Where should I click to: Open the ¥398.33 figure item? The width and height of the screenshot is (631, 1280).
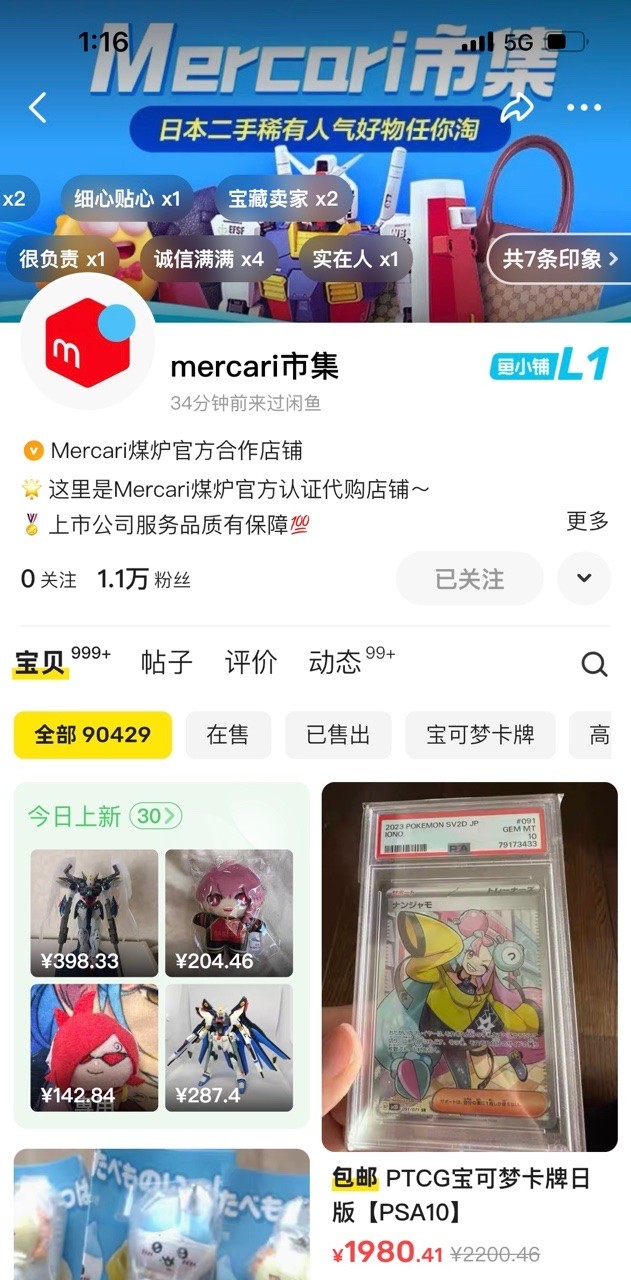pos(94,912)
